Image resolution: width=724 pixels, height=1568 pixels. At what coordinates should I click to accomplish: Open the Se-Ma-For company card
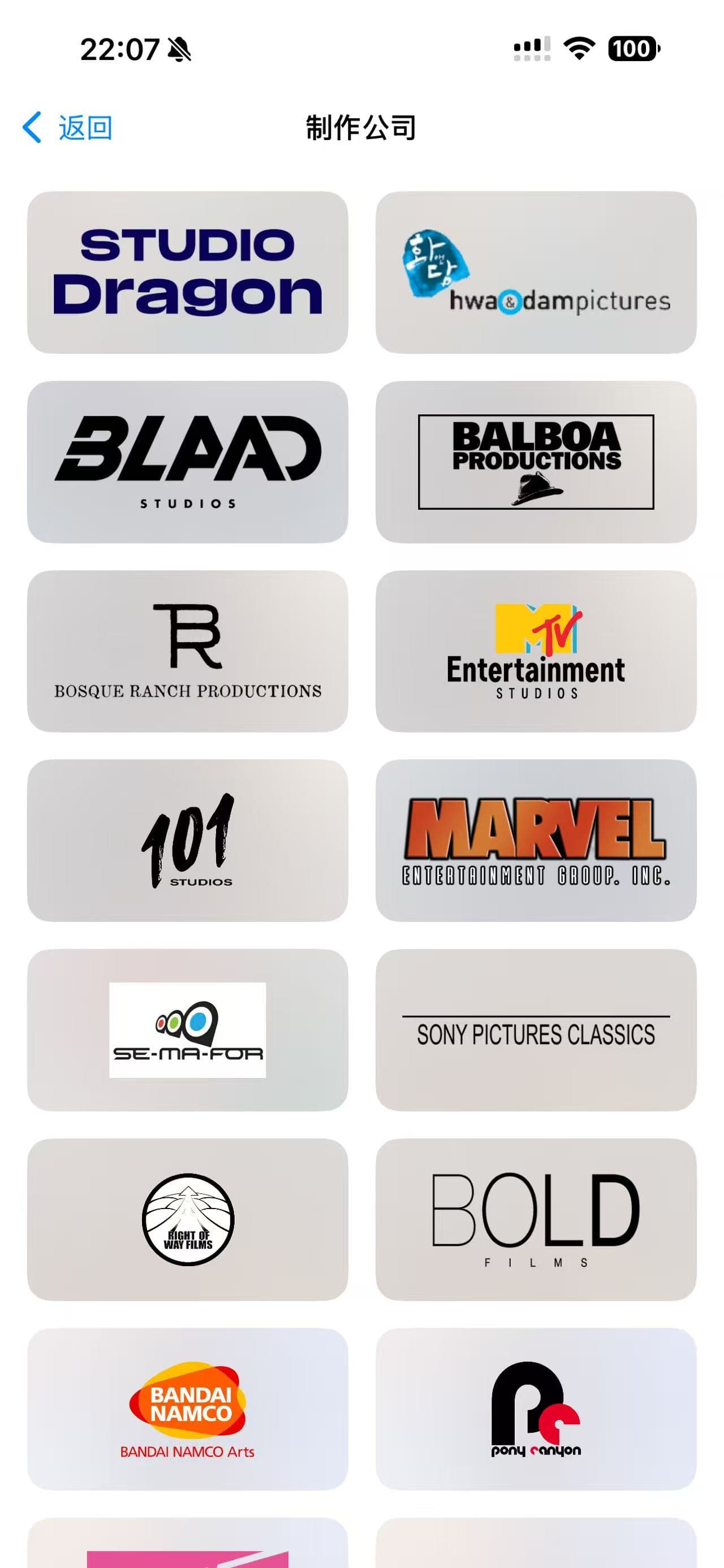pyautogui.click(x=188, y=1030)
